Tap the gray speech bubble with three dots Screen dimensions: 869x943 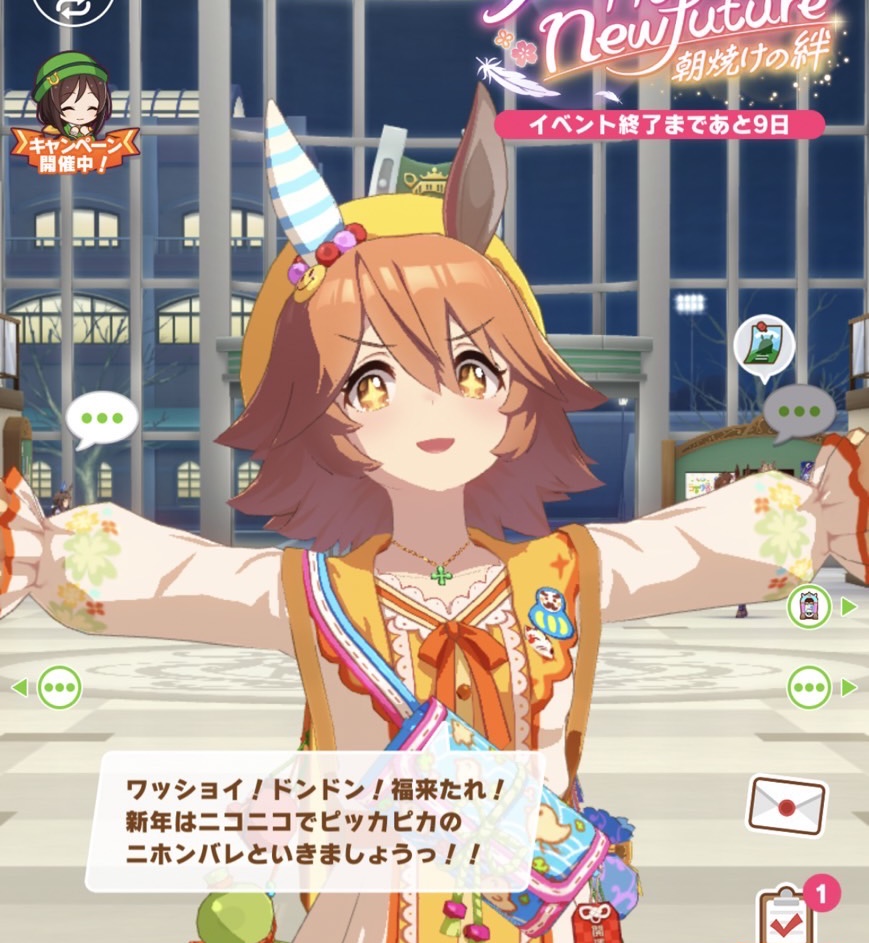point(799,410)
